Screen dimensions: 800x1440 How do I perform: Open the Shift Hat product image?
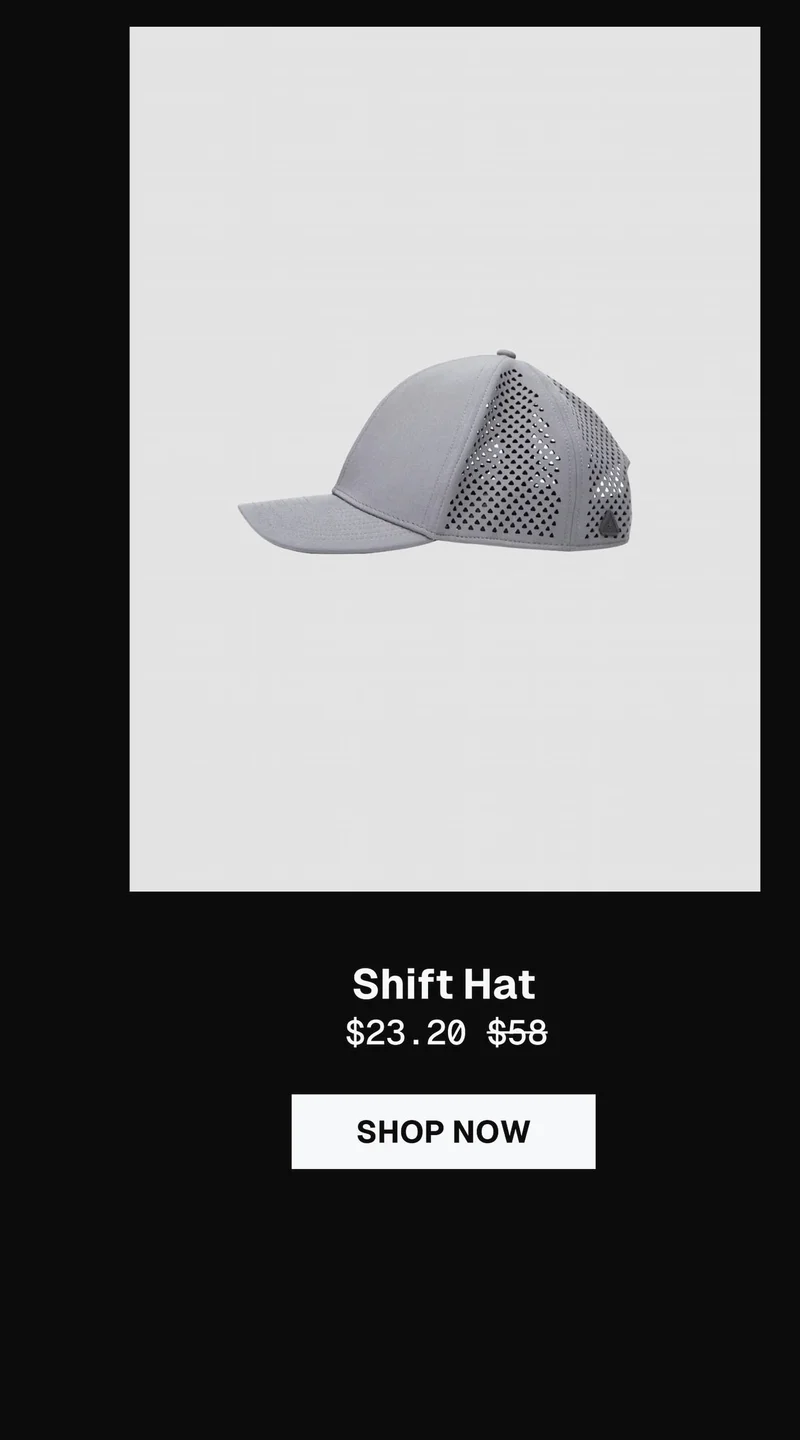[444, 458]
